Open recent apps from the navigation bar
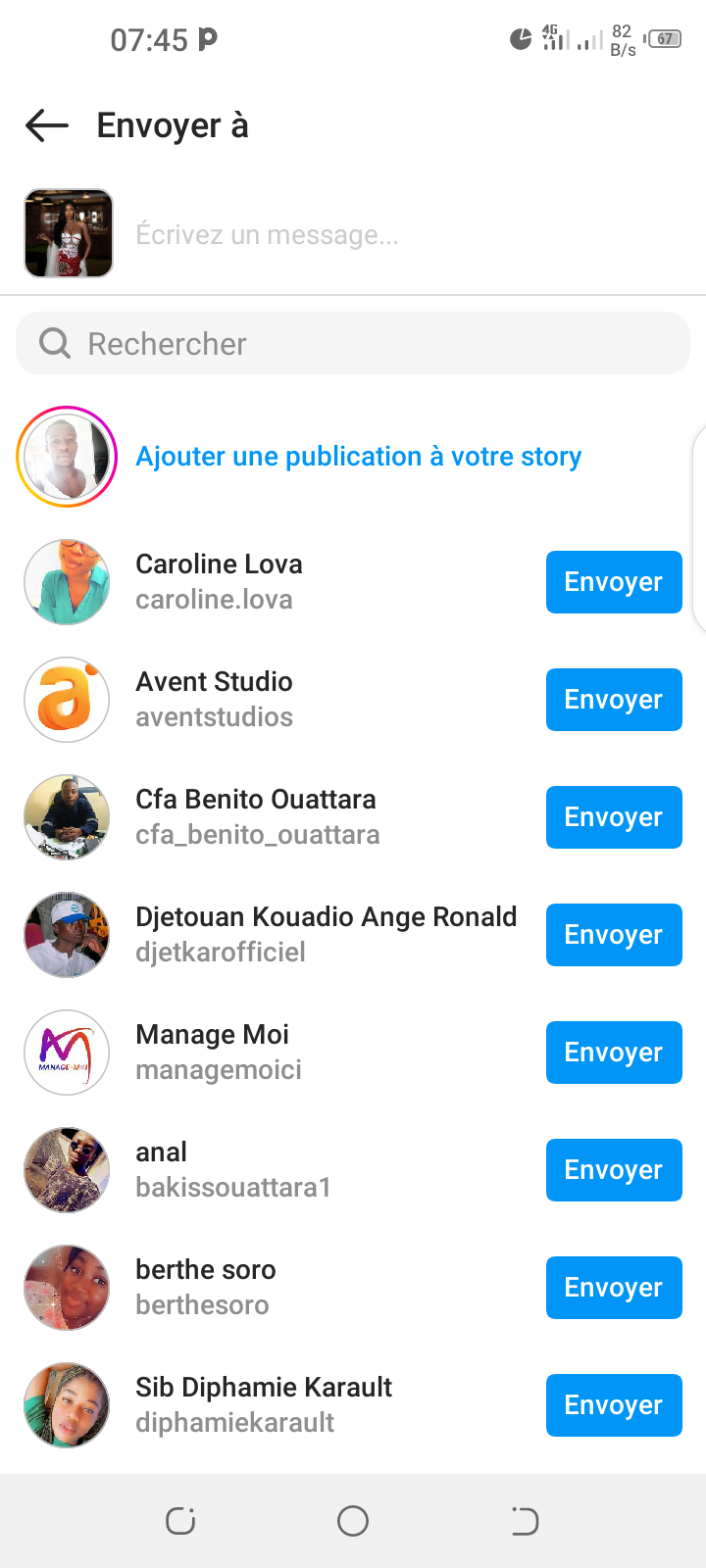This screenshot has width=706, height=1568. (x=180, y=1521)
